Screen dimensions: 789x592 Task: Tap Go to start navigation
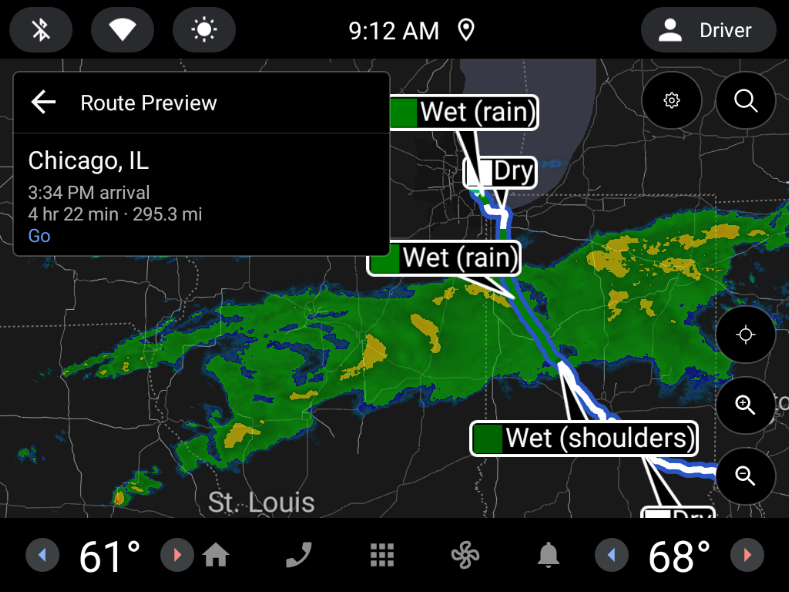(x=39, y=236)
